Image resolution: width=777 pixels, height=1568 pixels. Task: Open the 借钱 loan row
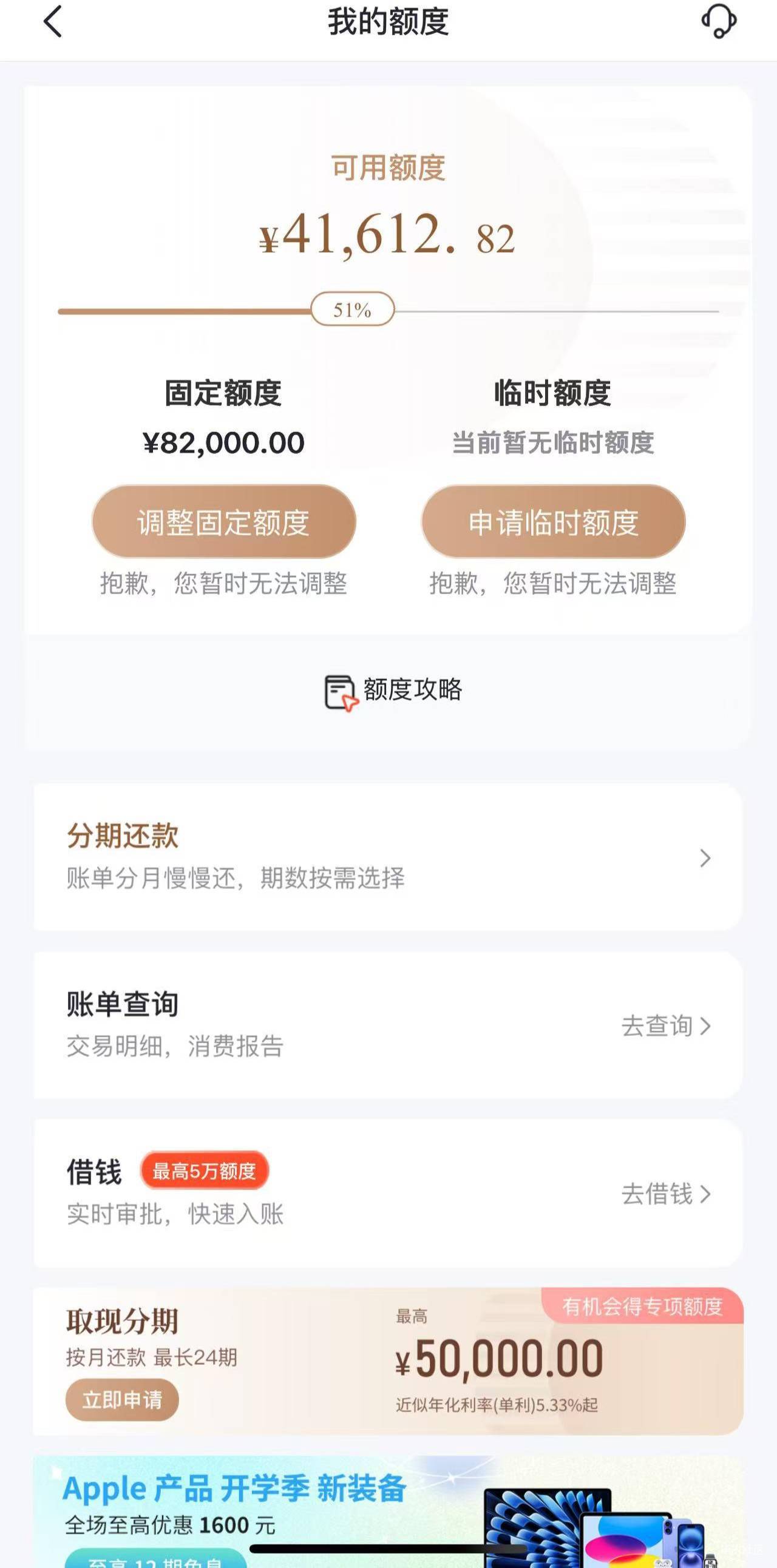pyautogui.click(x=388, y=1193)
